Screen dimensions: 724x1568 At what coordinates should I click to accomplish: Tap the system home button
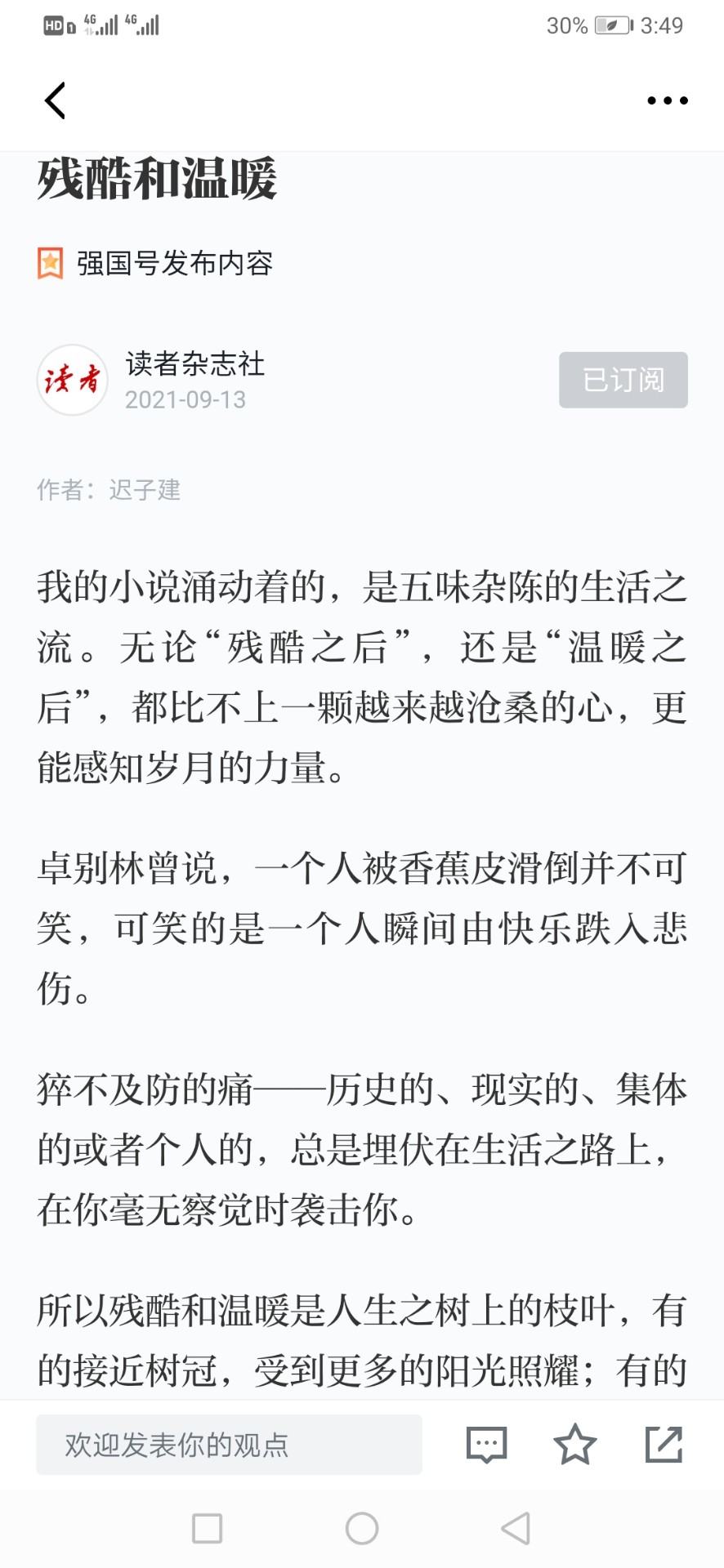click(362, 1528)
